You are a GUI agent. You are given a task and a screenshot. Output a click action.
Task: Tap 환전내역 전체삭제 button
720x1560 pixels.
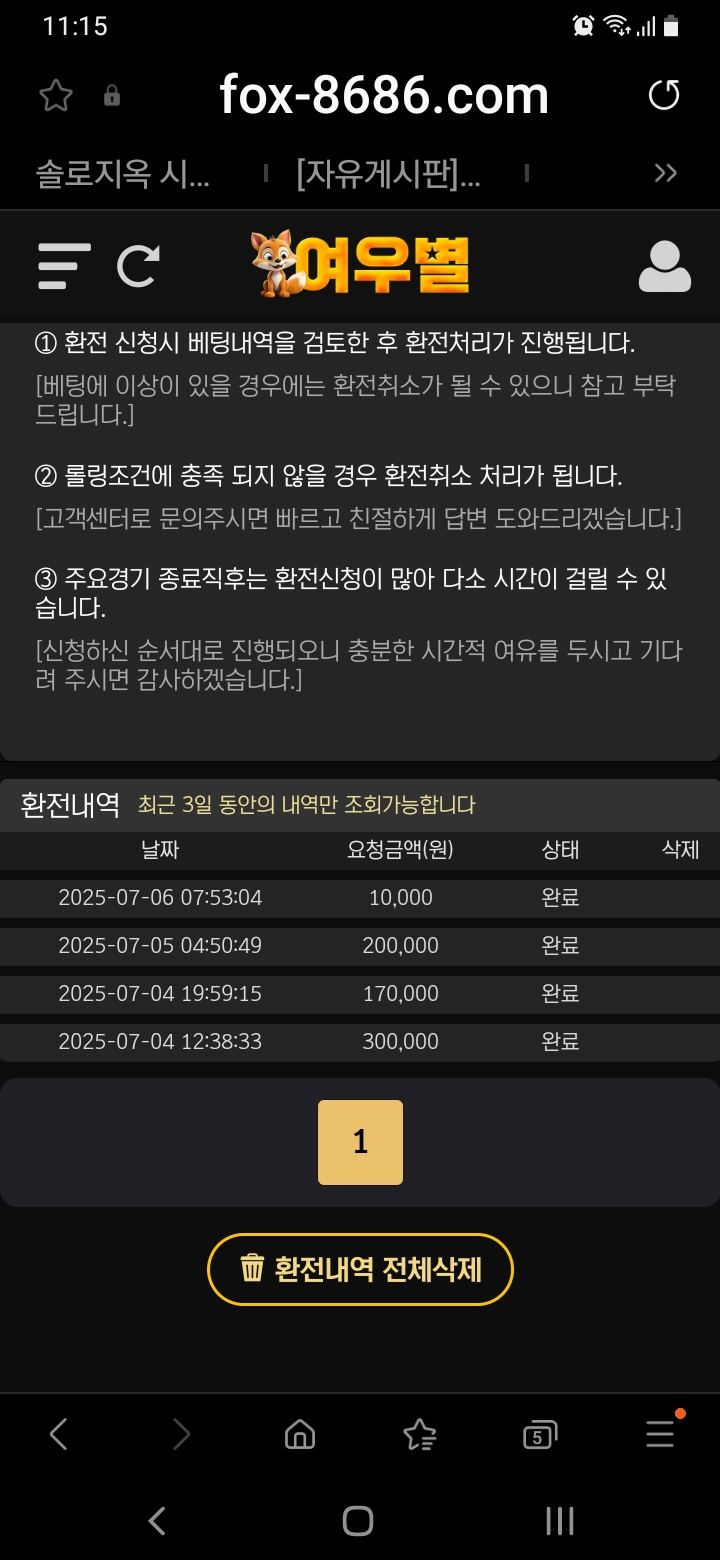click(x=360, y=1269)
